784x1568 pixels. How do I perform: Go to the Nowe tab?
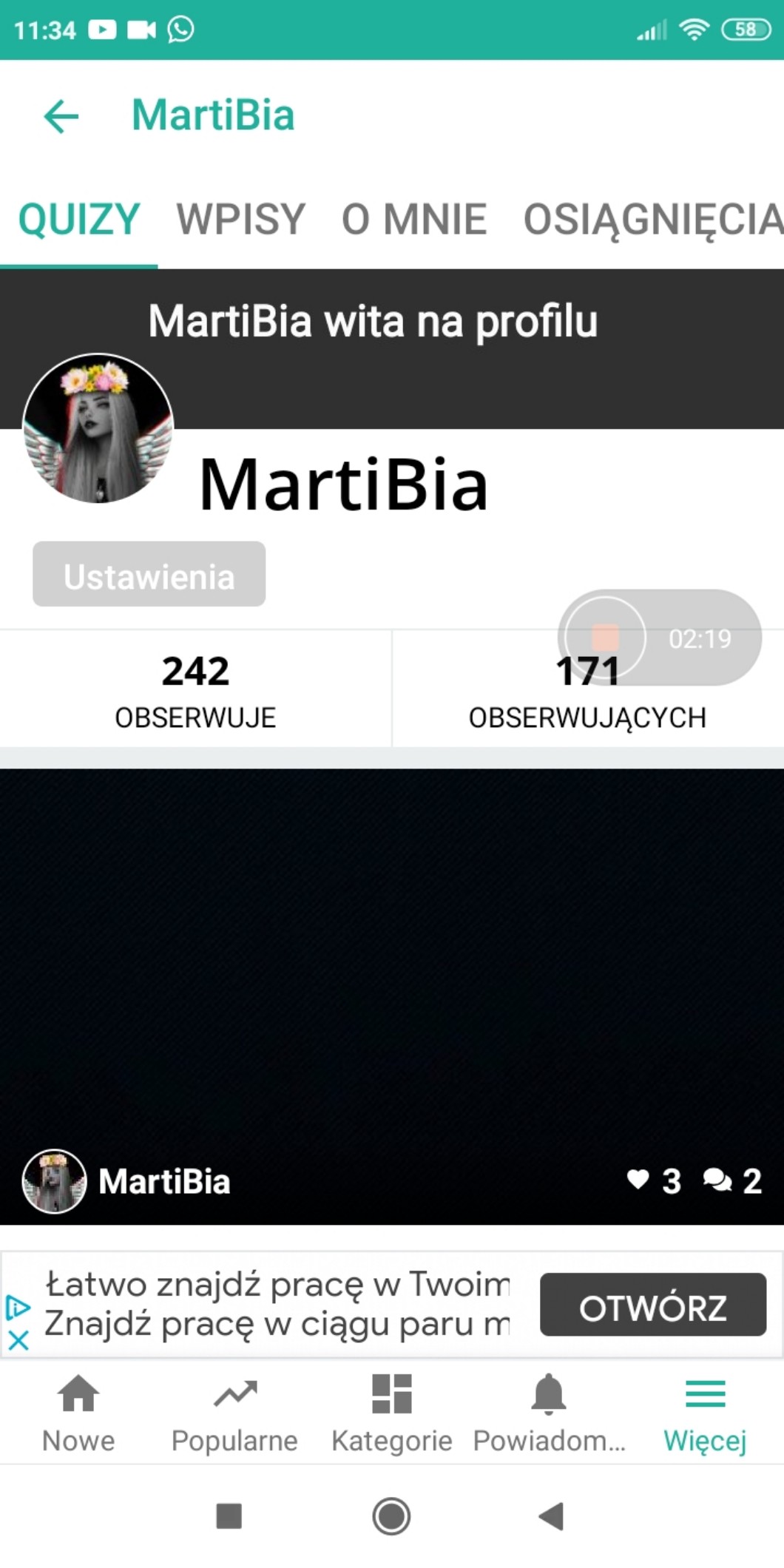pyautogui.click(x=78, y=1413)
